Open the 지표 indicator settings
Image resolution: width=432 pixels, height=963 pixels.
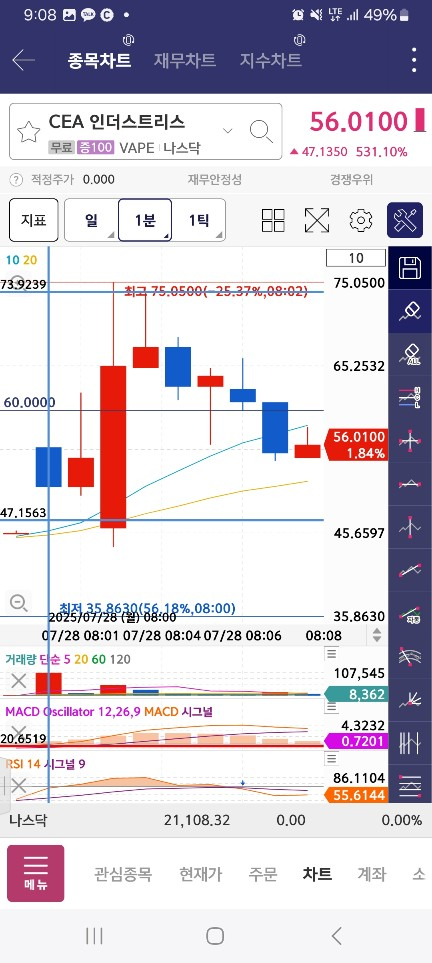click(34, 220)
